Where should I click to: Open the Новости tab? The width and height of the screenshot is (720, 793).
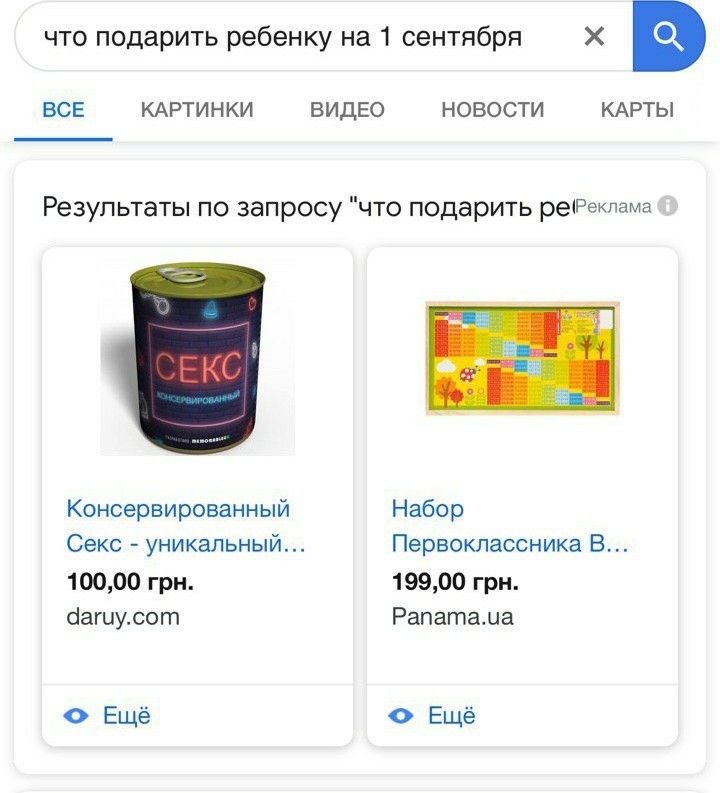coord(493,110)
